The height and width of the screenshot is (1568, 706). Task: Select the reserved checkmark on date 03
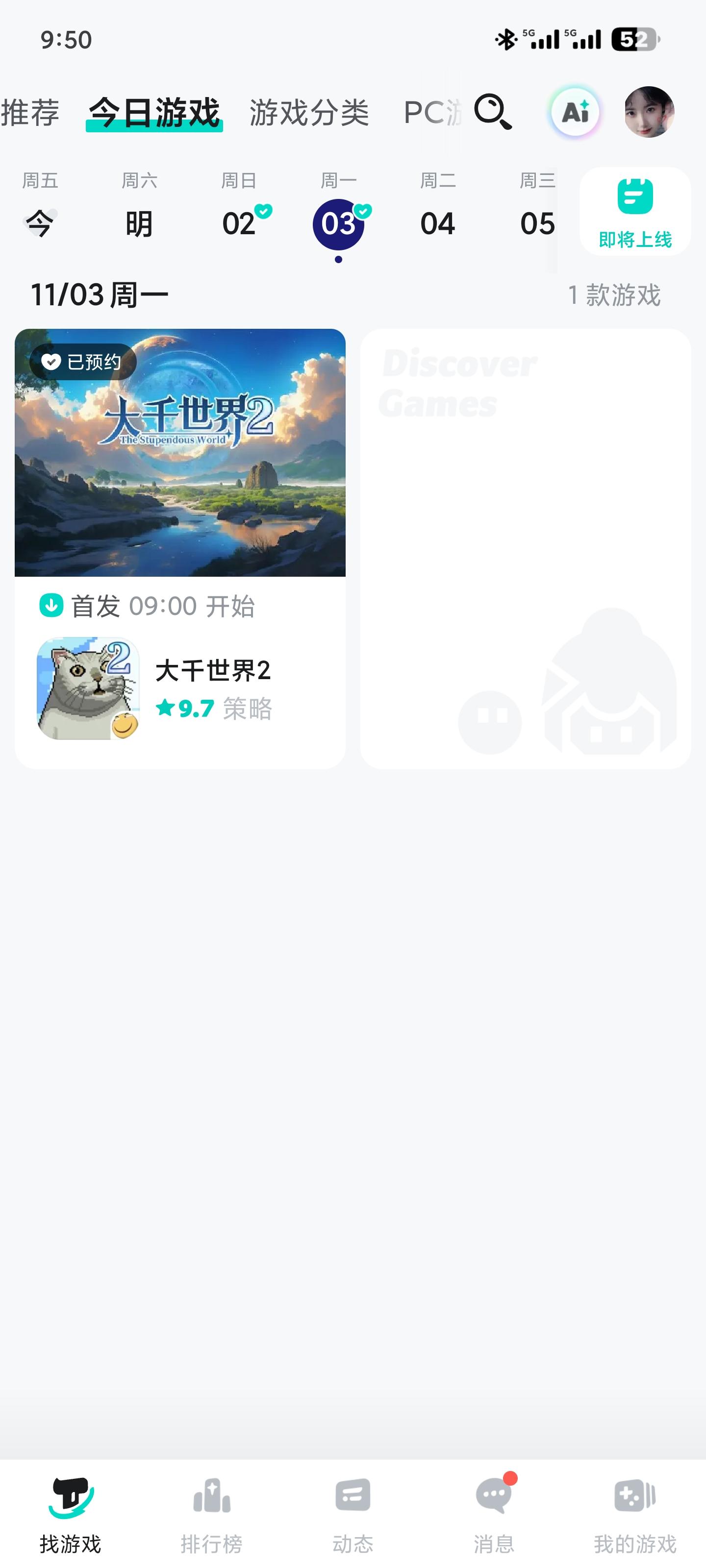pyautogui.click(x=362, y=211)
